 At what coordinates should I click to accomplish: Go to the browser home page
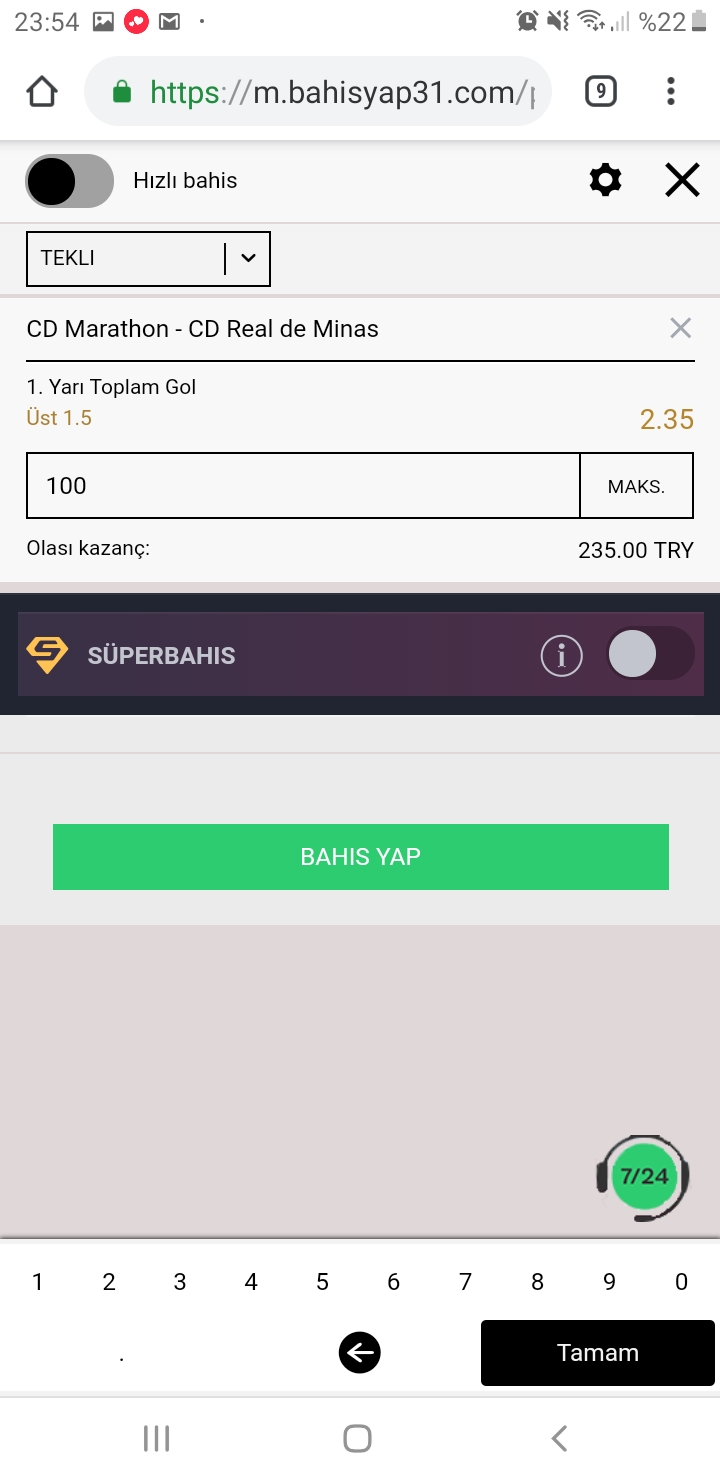(42, 92)
